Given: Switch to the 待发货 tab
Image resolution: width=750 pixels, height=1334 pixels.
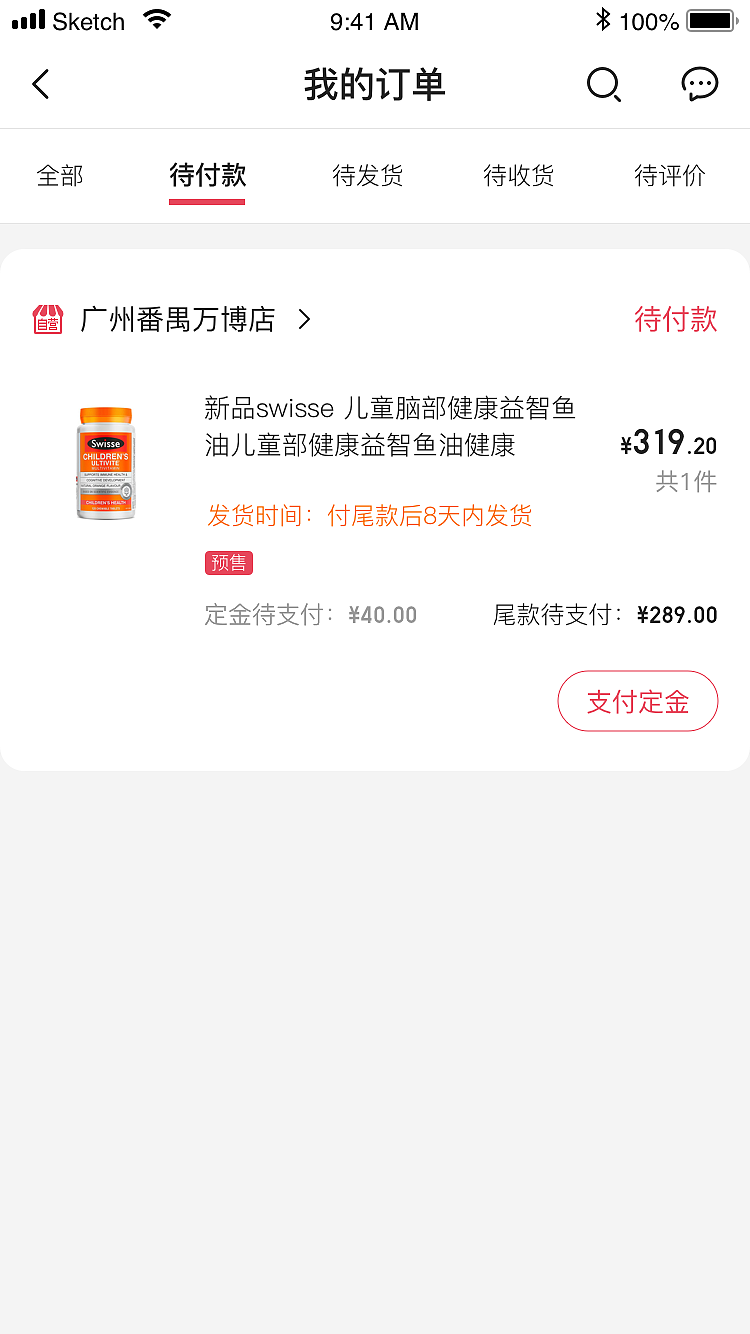Looking at the screenshot, I should pyautogui.click(x=367, y=175).
